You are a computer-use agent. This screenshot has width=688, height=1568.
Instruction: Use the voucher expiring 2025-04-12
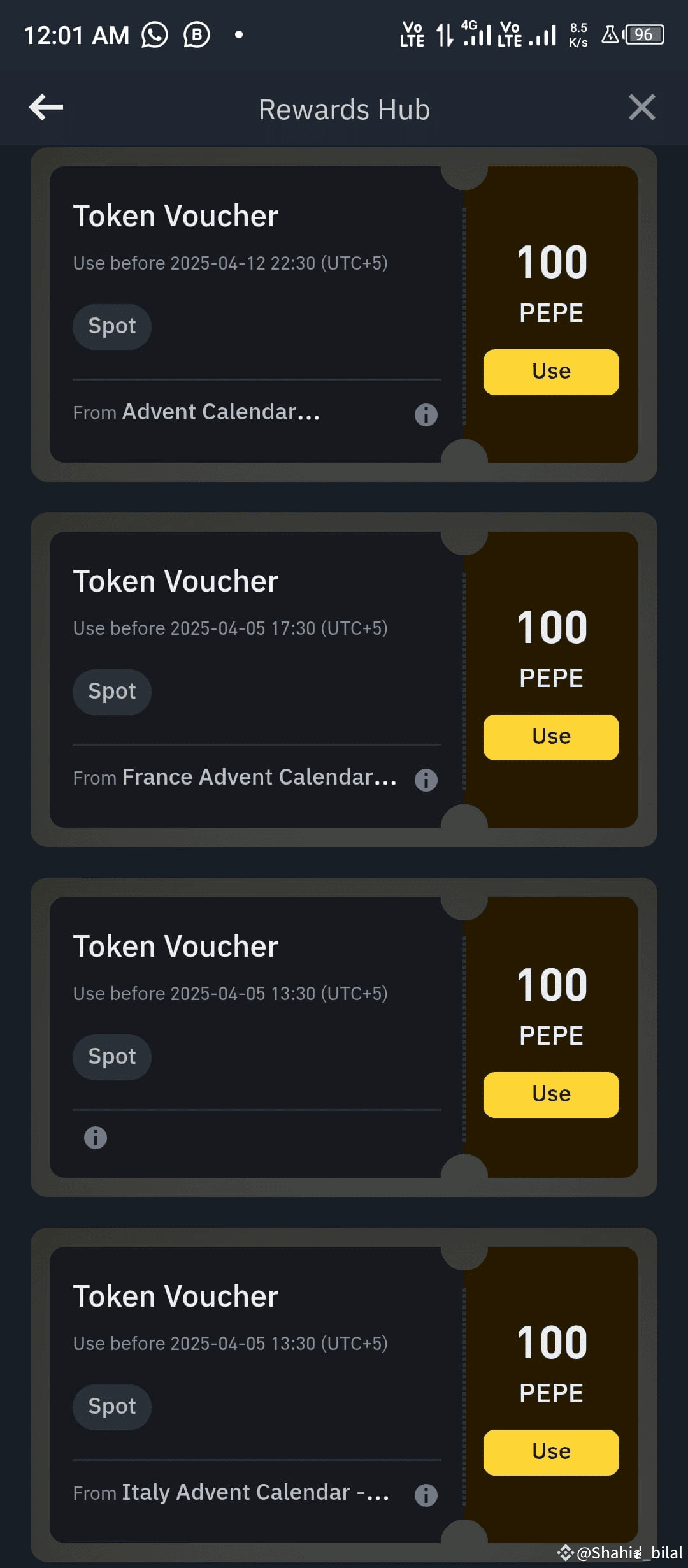[x=550, y=372]
